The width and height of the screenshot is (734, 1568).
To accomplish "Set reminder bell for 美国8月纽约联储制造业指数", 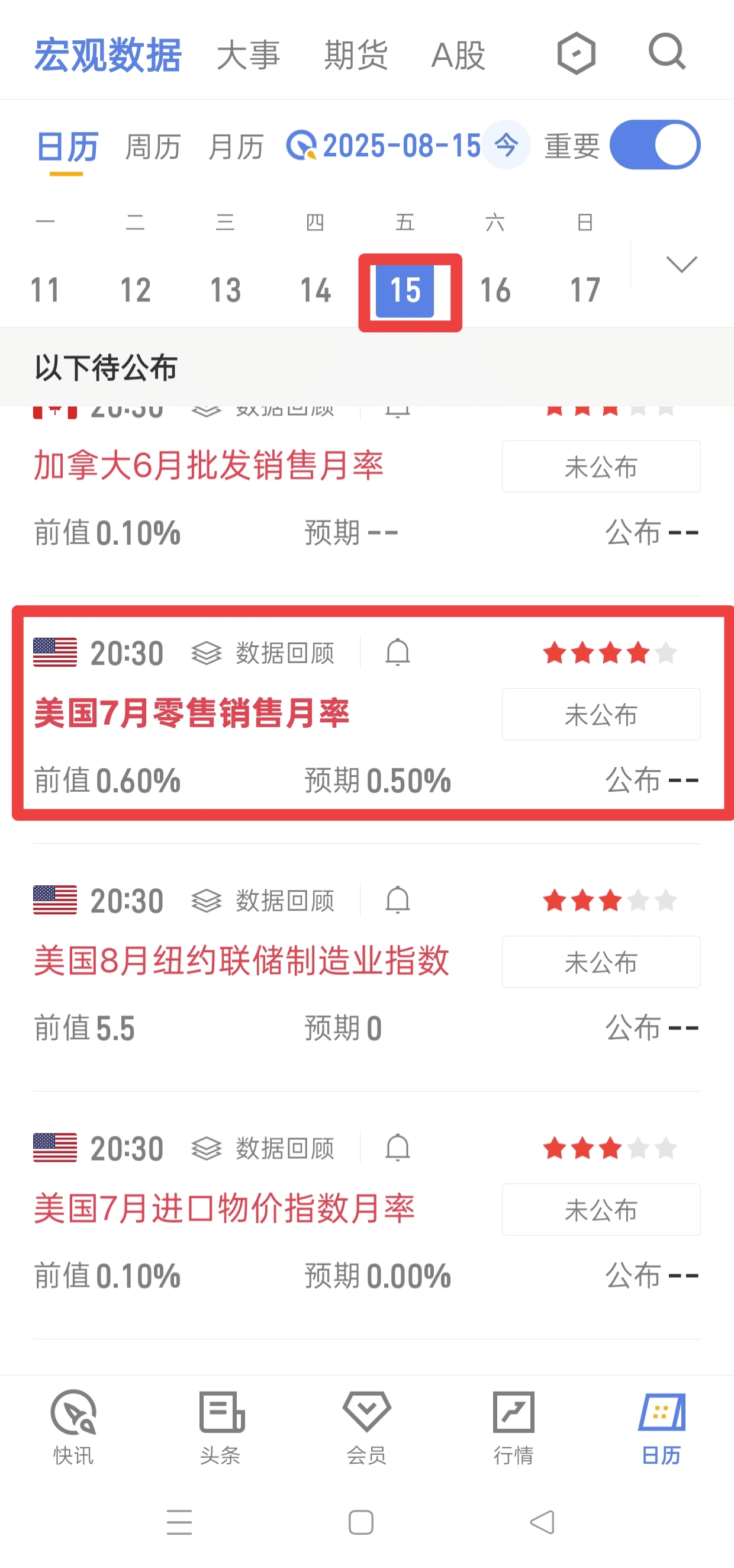I will [x=397, y=900].
